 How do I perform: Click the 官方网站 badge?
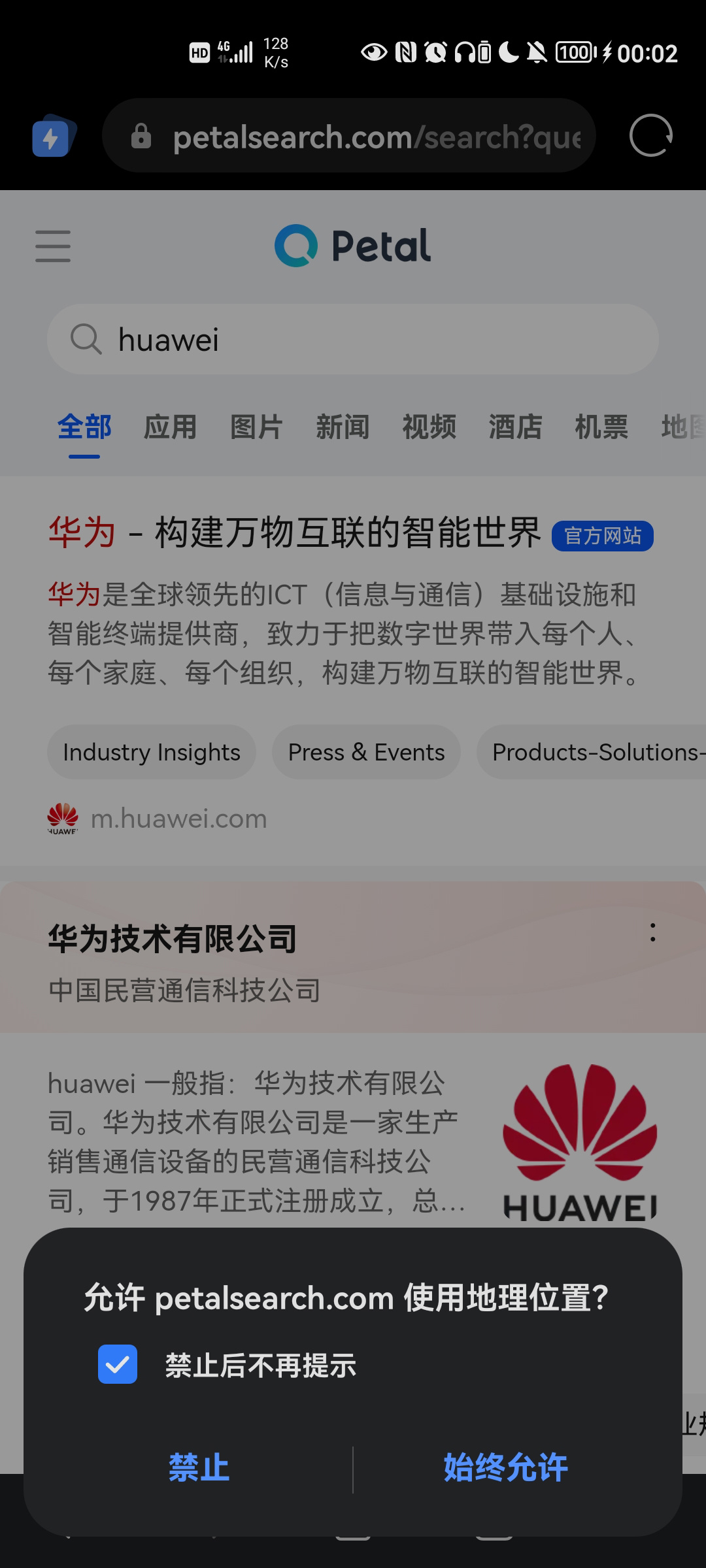pos(601,536)
